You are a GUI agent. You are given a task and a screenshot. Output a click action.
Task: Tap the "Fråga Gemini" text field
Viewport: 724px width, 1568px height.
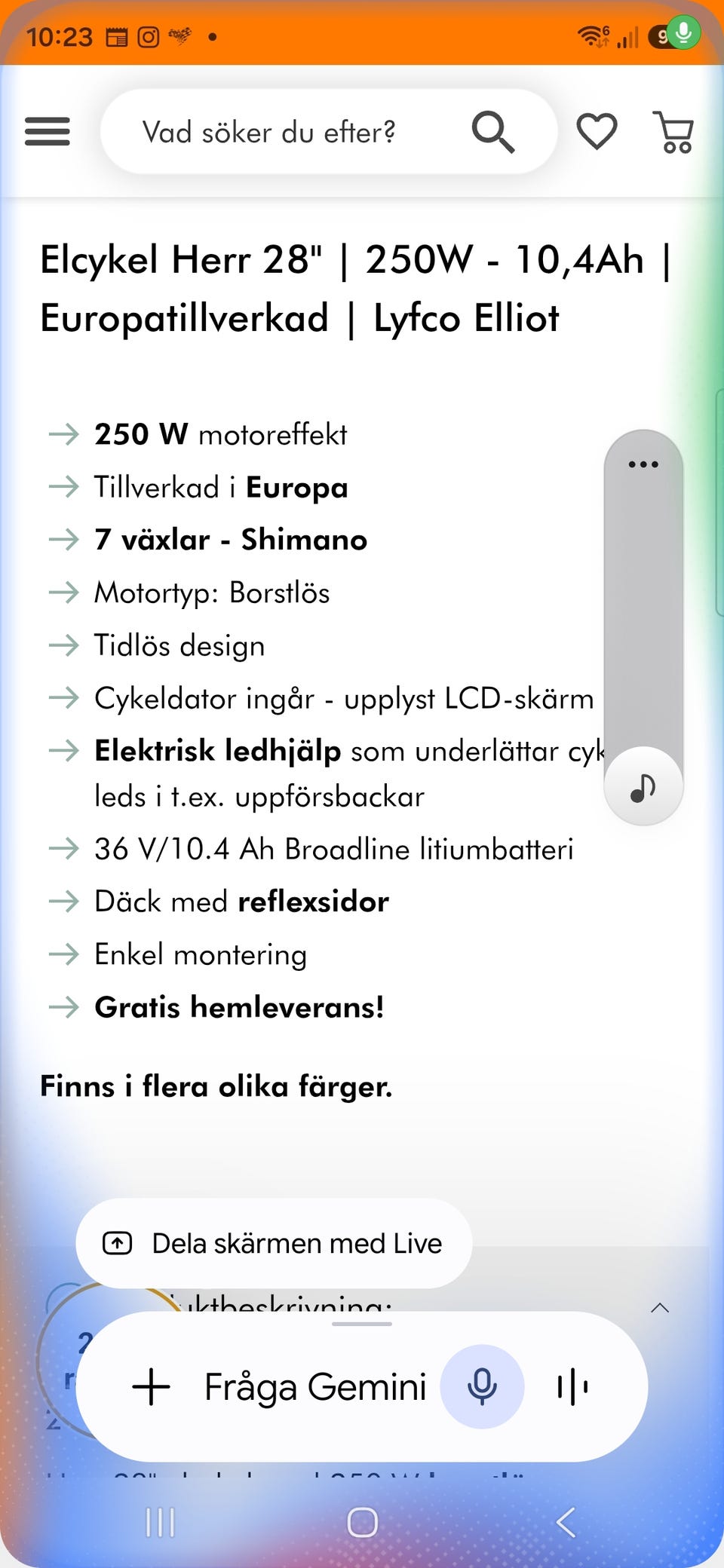[x=315, y=1387]
